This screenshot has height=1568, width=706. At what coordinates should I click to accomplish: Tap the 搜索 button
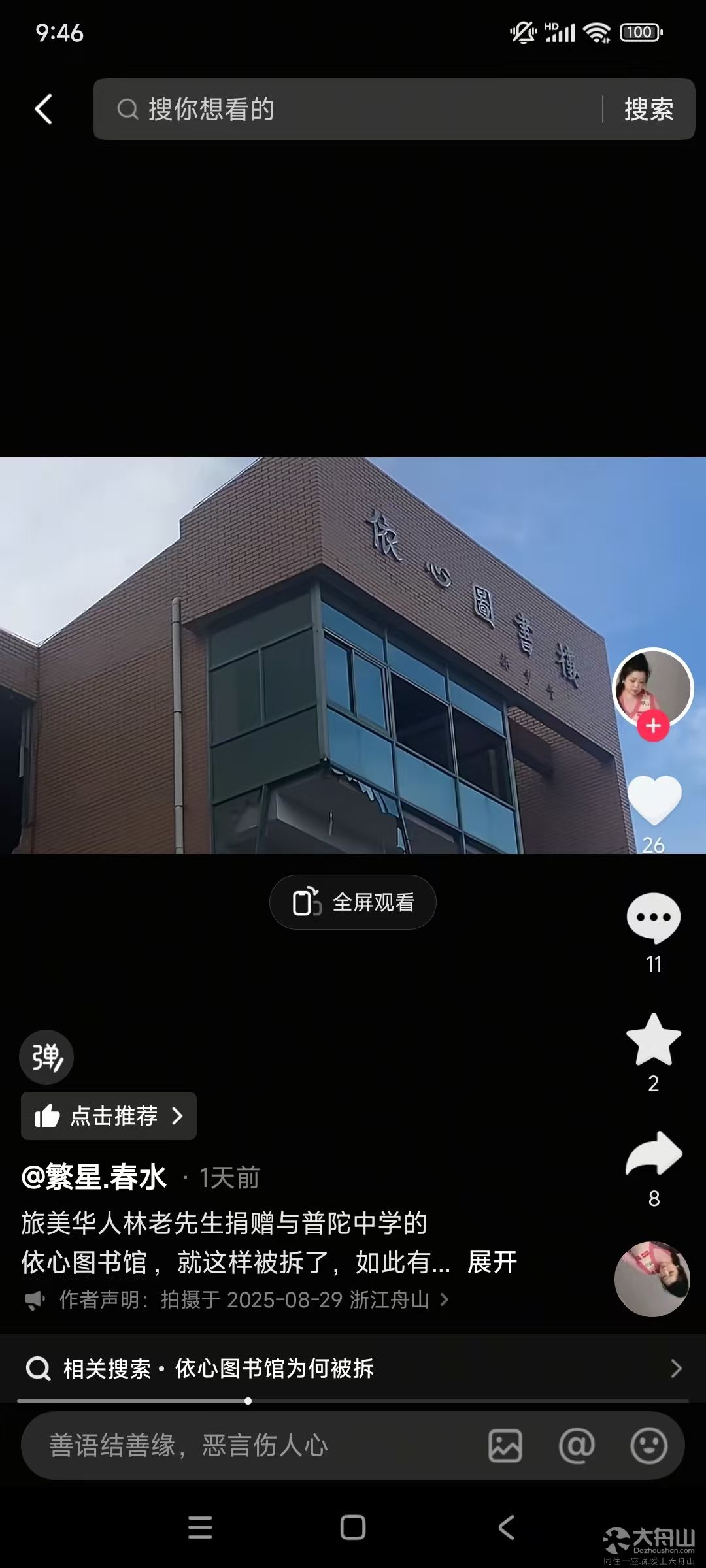click(648, 109)
